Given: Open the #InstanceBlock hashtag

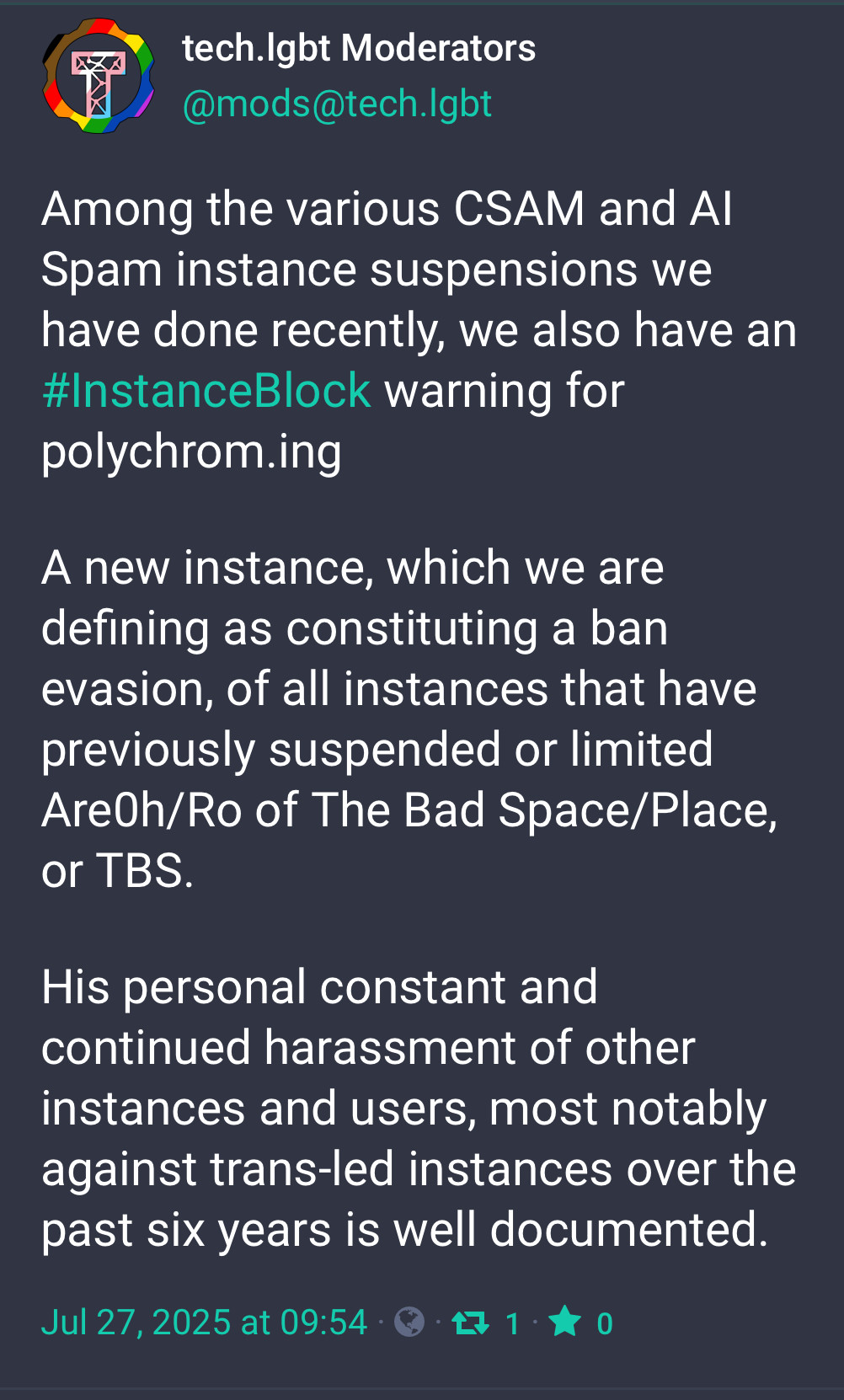Looking at the screenshot, I should click(x=206, y=391).
